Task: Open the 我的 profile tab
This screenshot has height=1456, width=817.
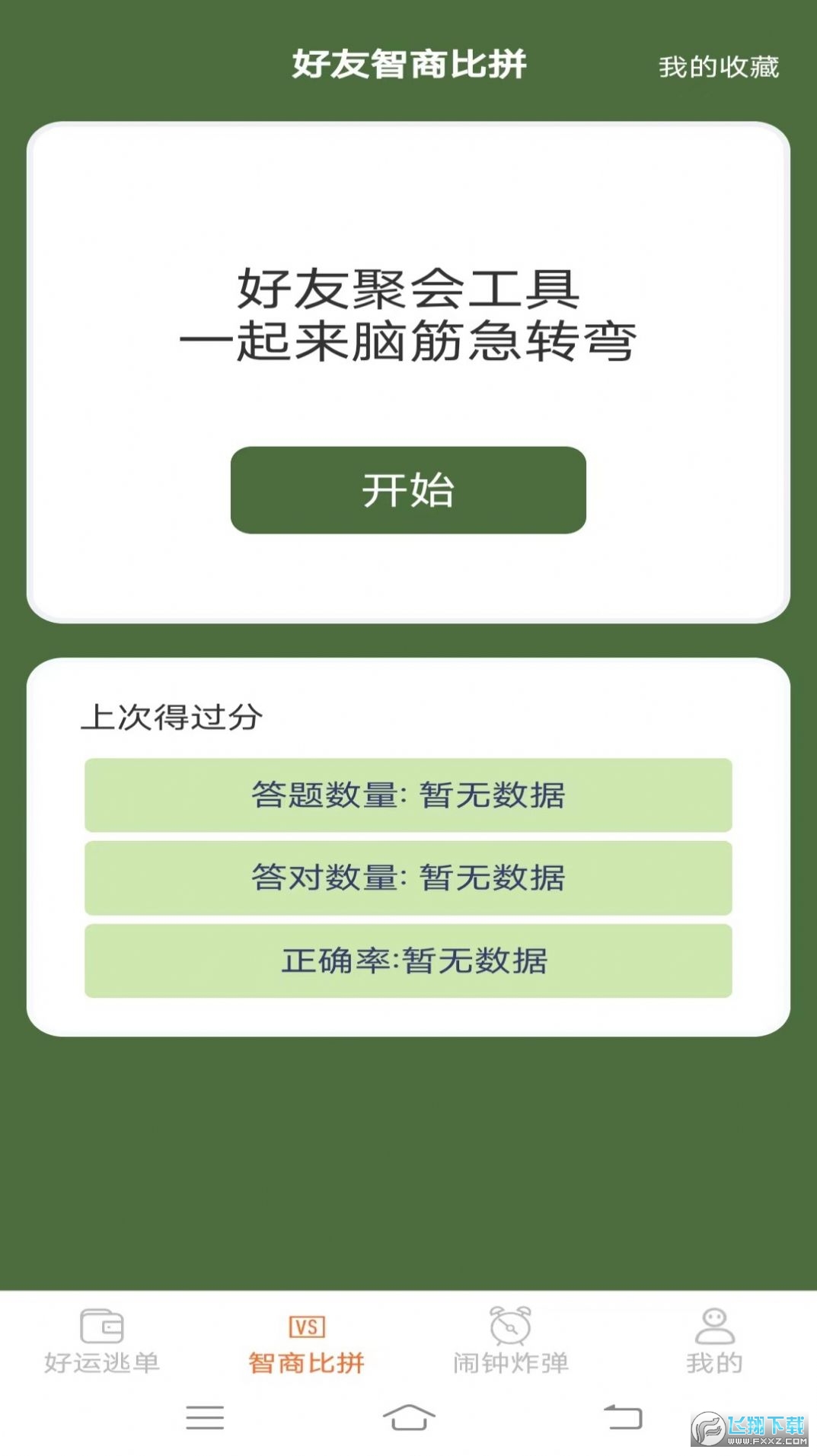Action: click(x=714, y=1342)
